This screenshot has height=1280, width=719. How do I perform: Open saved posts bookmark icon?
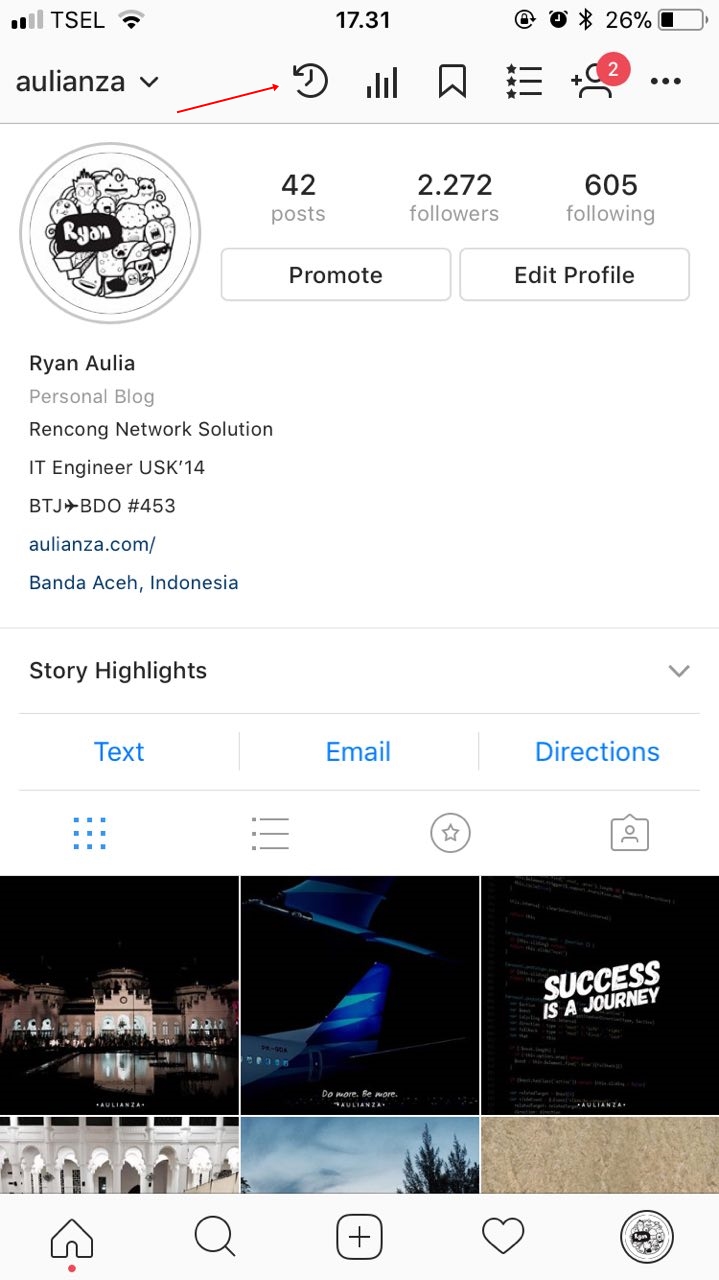pos(452,81)
